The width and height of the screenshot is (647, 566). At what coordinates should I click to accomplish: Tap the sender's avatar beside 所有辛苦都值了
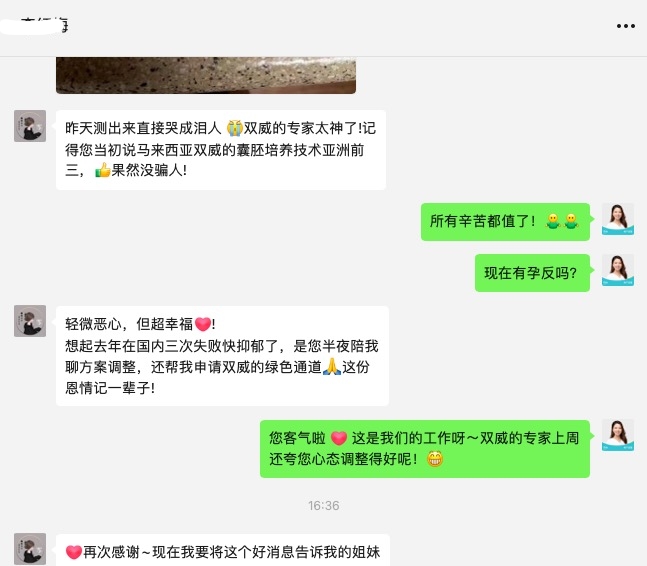click(x=617, y=219)
